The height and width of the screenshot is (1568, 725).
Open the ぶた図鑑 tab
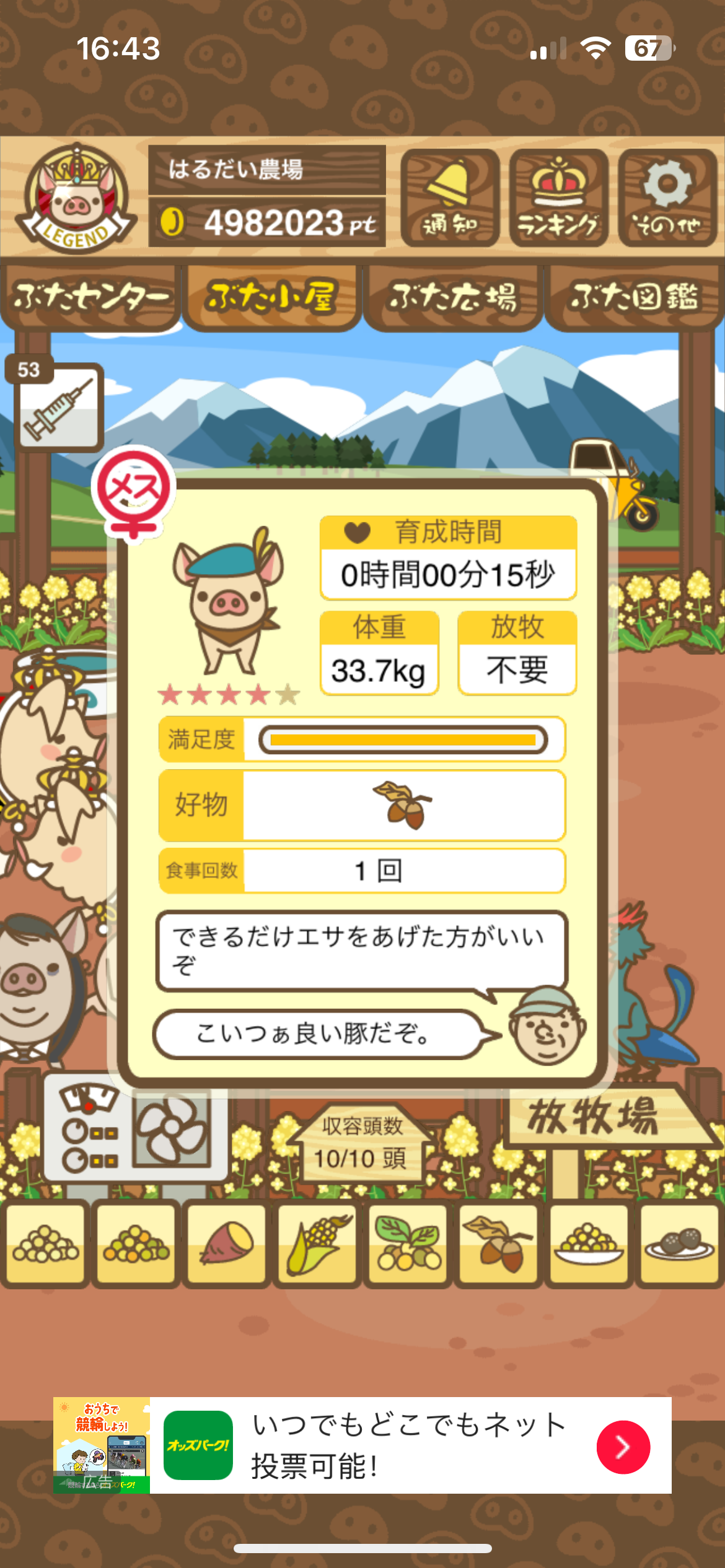(x=635, y=297)
